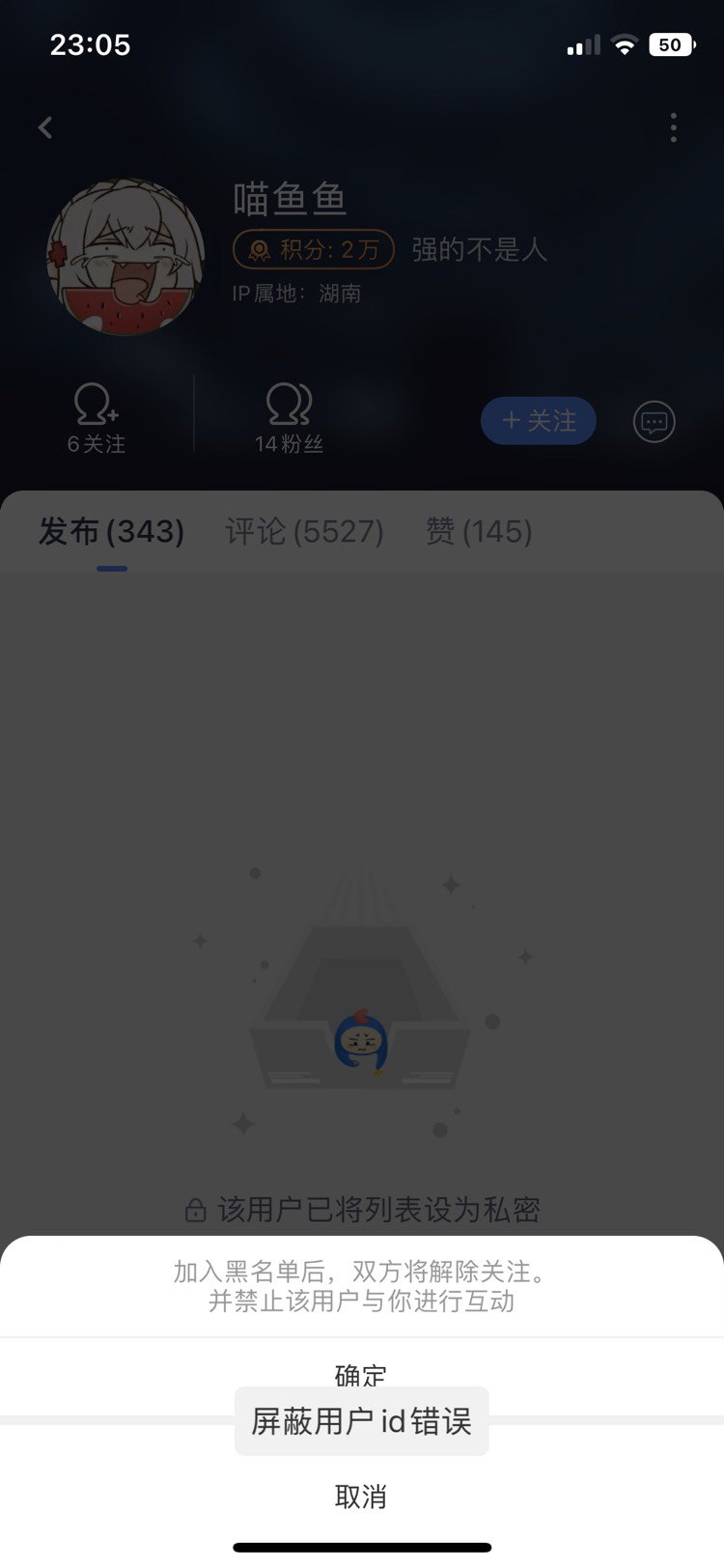Image resolution: width=724 pixels, height=1568 pixels.
Task: Cancel the blacklist dialog with 取消
Action: point(361,1497)
